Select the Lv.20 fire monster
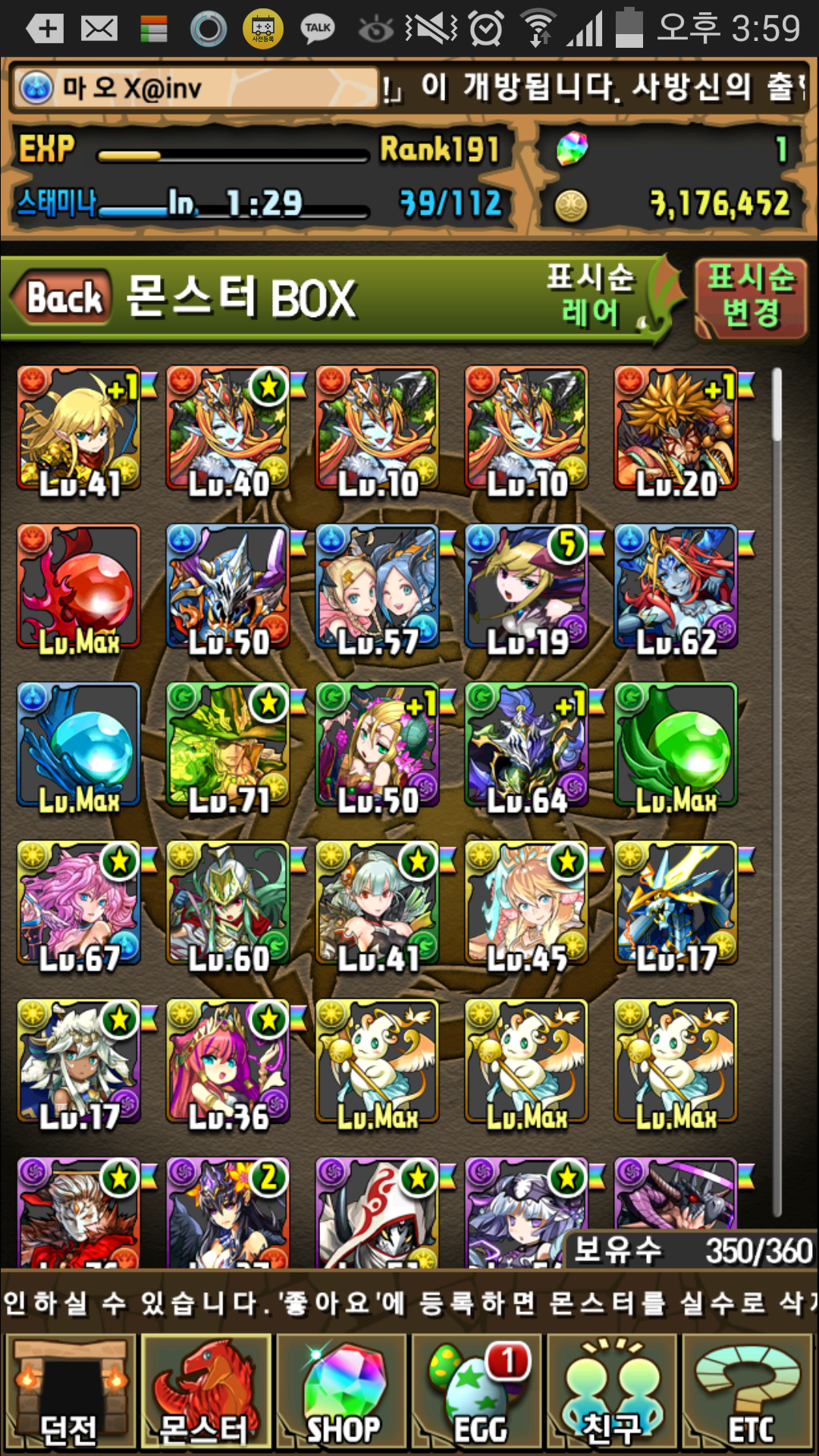 pos(676,428)
